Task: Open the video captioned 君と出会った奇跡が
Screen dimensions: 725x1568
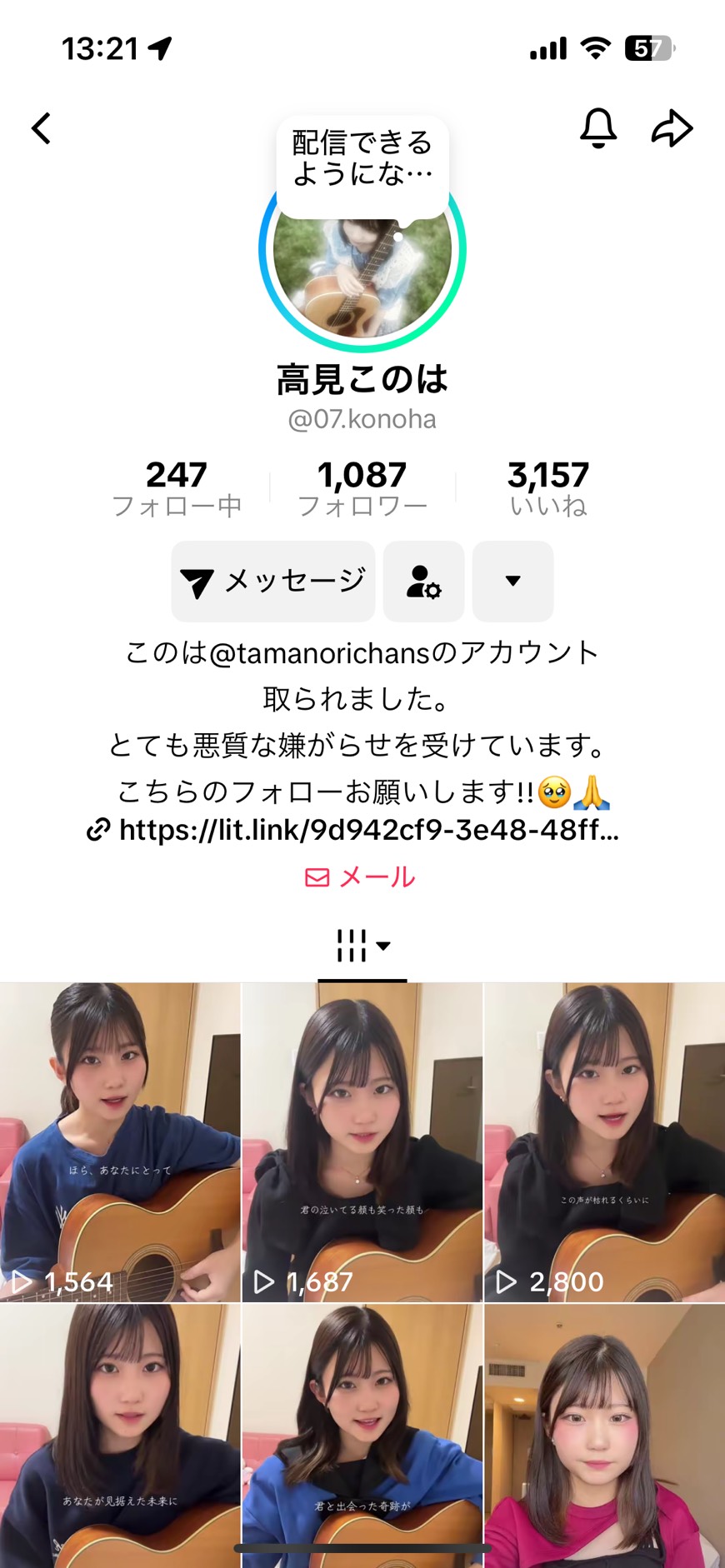Action: pyautogui.click(x=362, y=1433)
